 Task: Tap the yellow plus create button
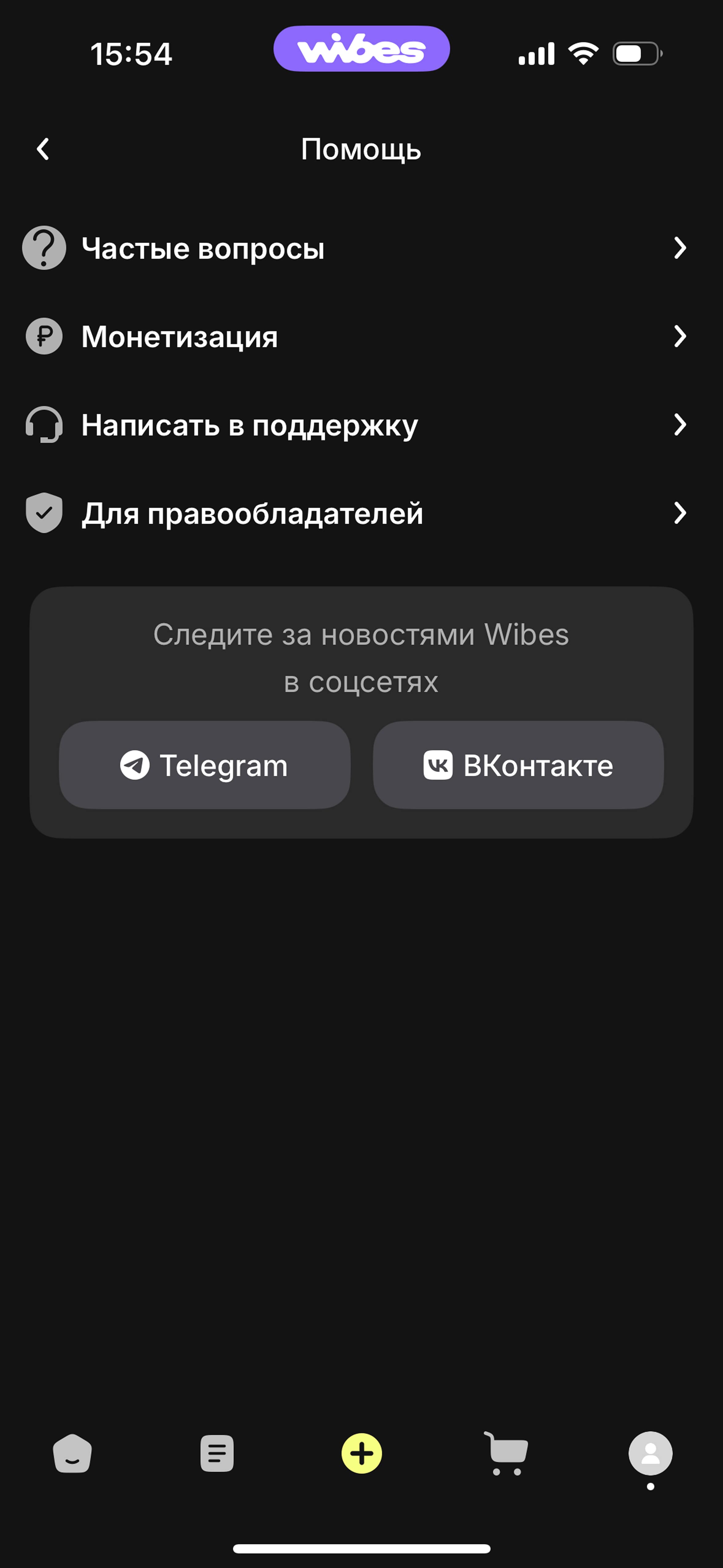click(361, 1454)
